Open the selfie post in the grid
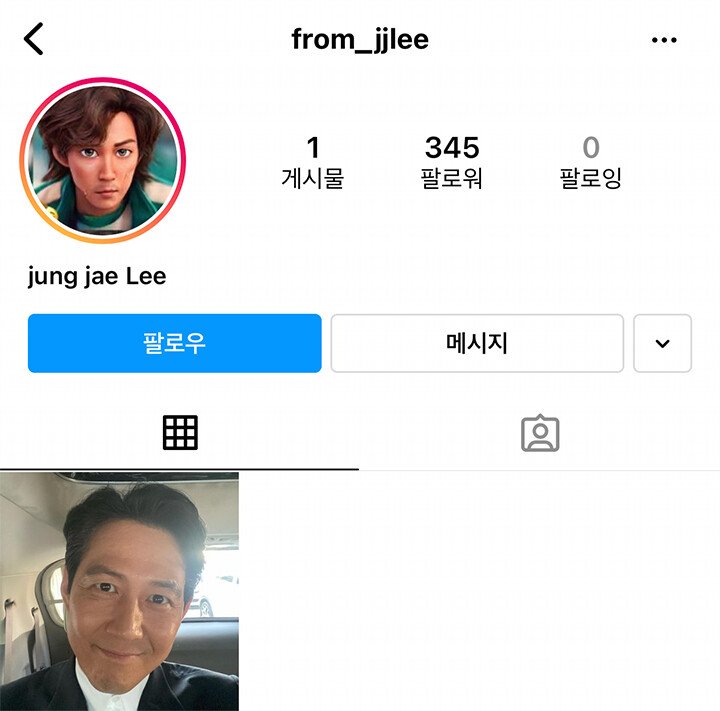This screenshot has width=720, height=711. tap(119, 591)
